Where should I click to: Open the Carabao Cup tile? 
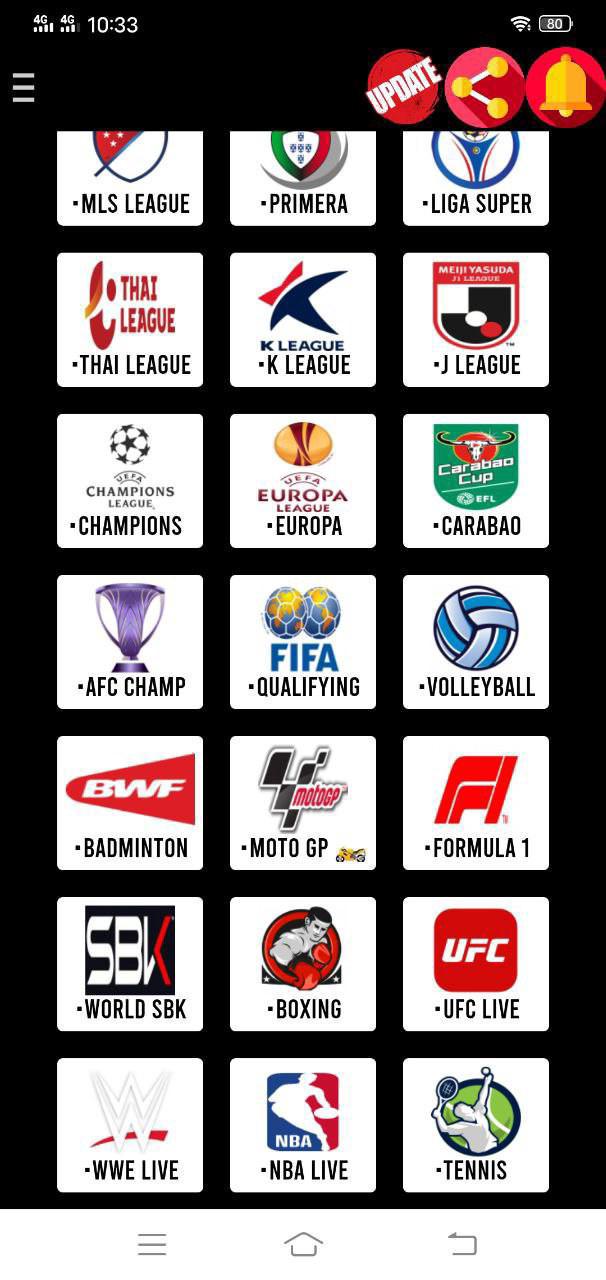pyautogui.click(x=476, y=480)
